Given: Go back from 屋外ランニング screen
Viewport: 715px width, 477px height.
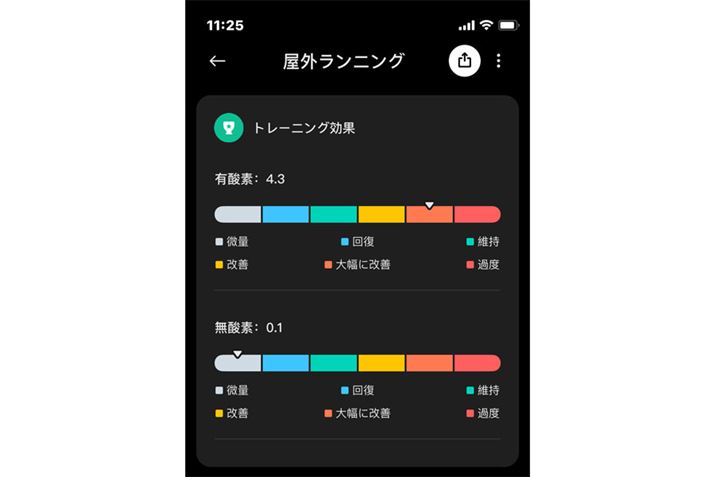Looking at the screenshot, I should click(217, 61).
